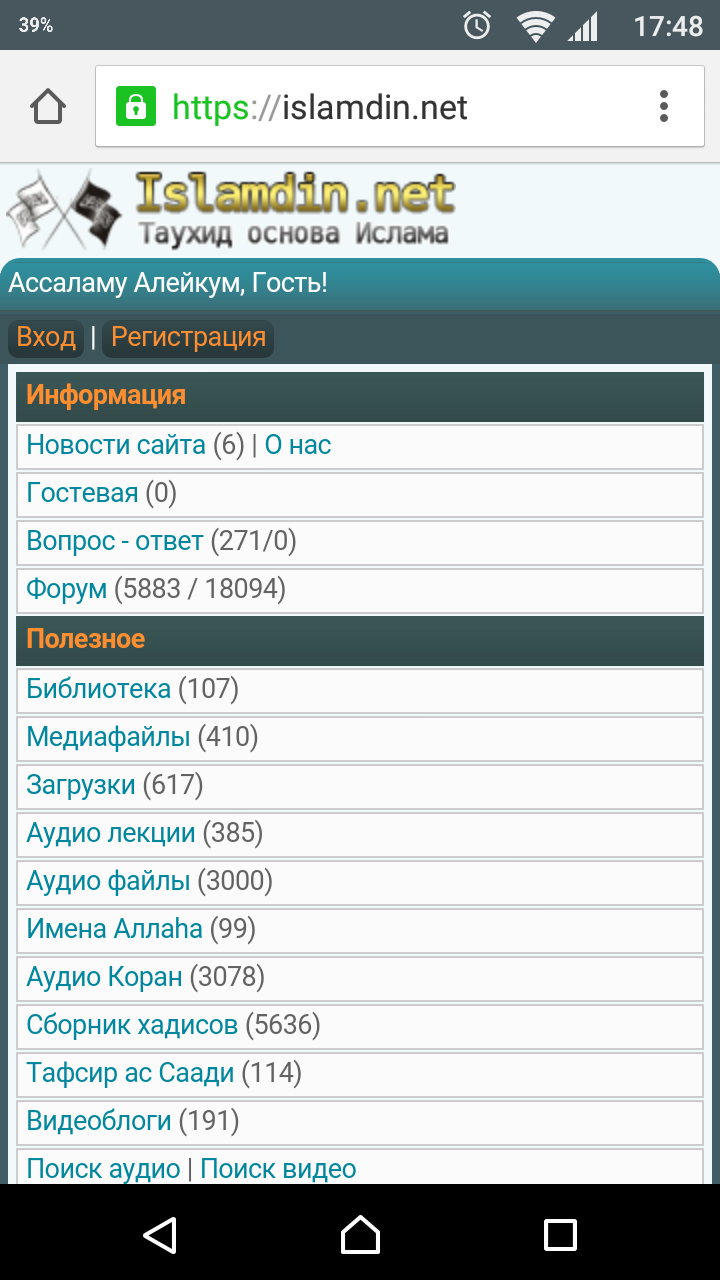Viewport: 720px width, 1280px height.
Task: Open the Библиотека section
Action: [99, 689]
